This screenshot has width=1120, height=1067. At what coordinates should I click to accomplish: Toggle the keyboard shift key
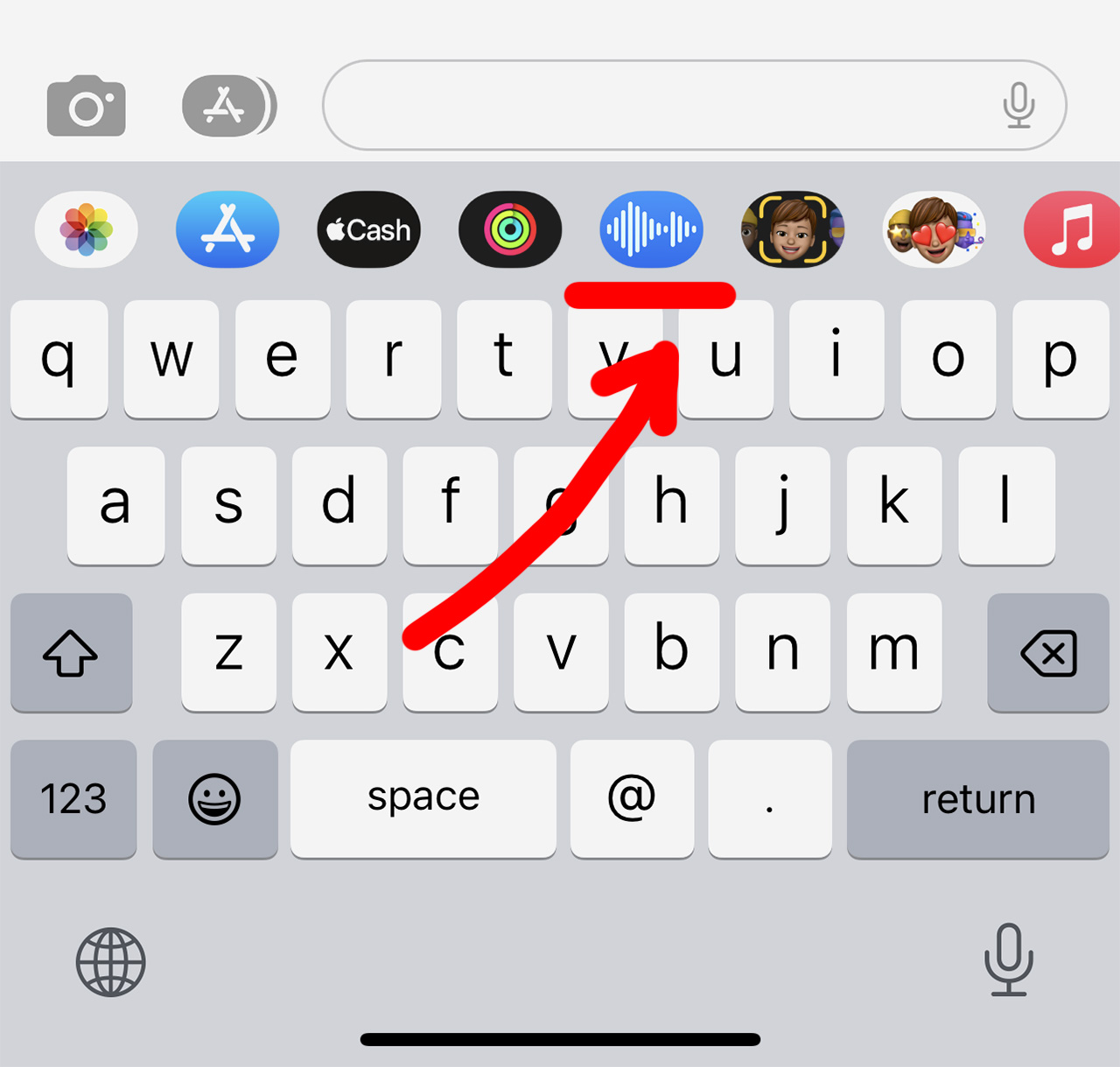pos(71,652)
